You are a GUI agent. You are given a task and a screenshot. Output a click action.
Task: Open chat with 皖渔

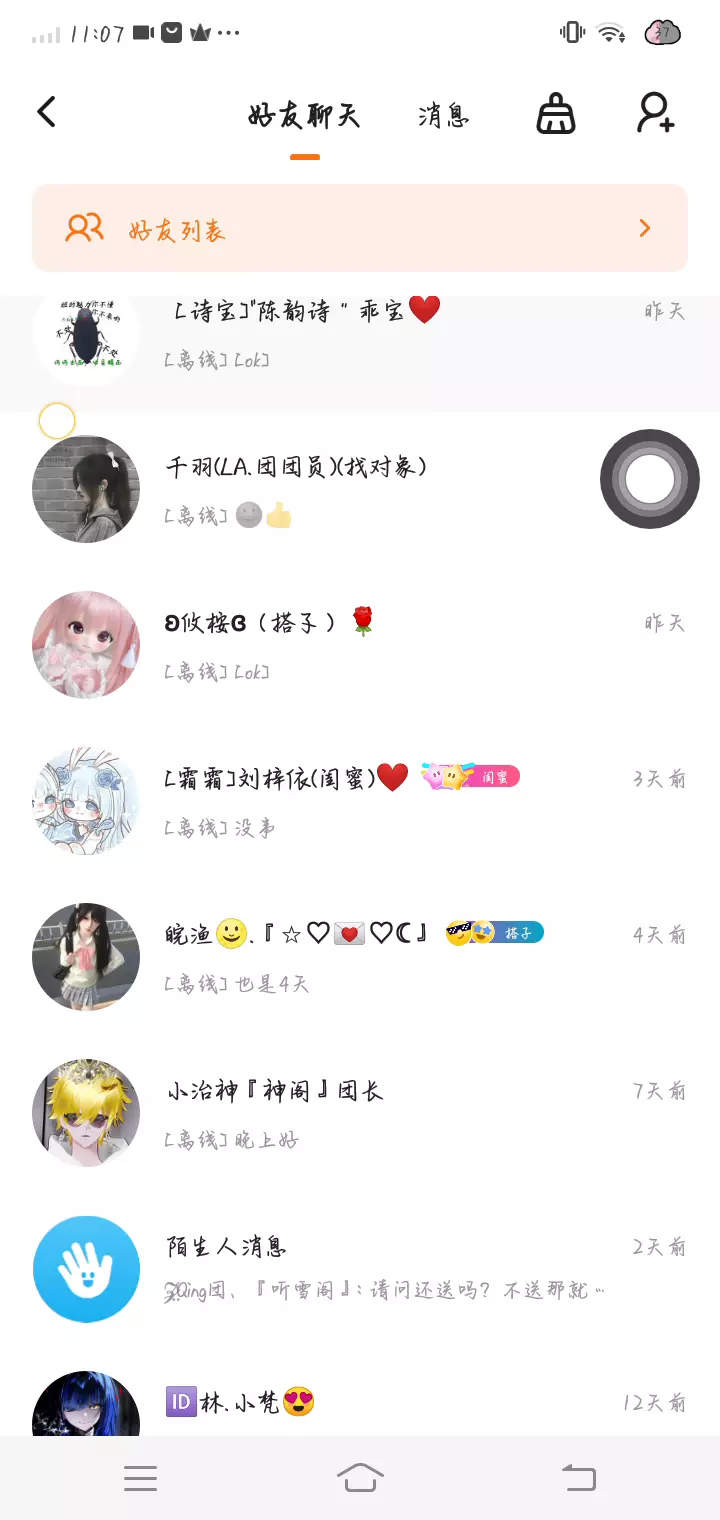coord(360,956)
